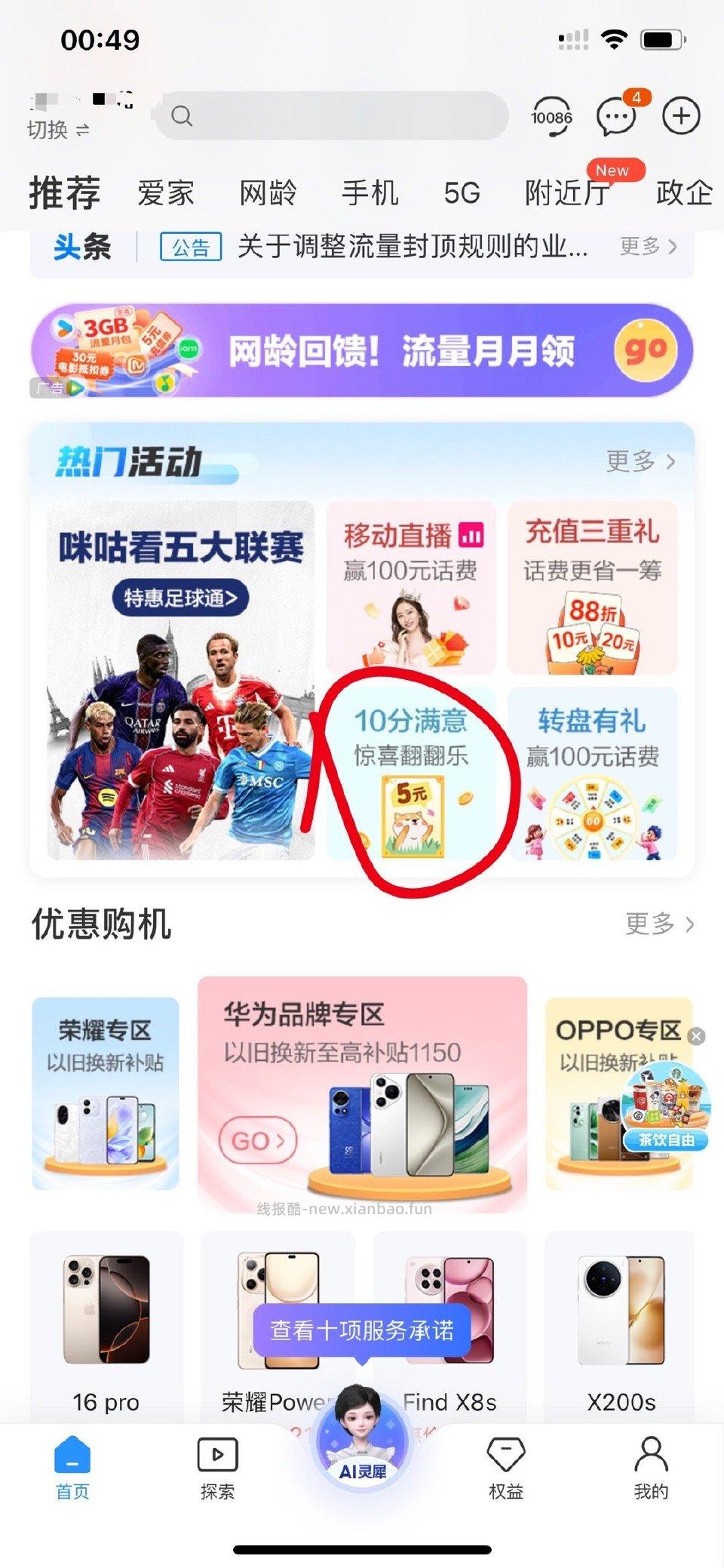Switch to the 附近厅 tab with New badge
The width and height of the screenshot is (724, 1568).
568,193
